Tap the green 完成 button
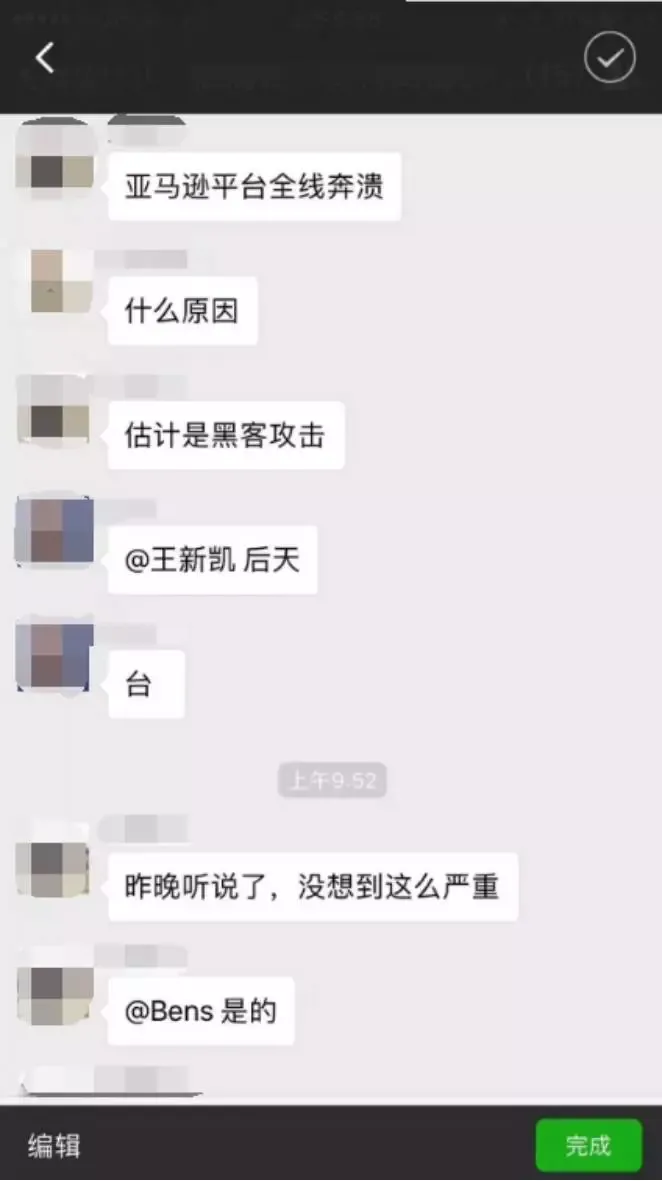Image resolution: width=662 pixels, height=1181 pixels. coord(588,1145)
